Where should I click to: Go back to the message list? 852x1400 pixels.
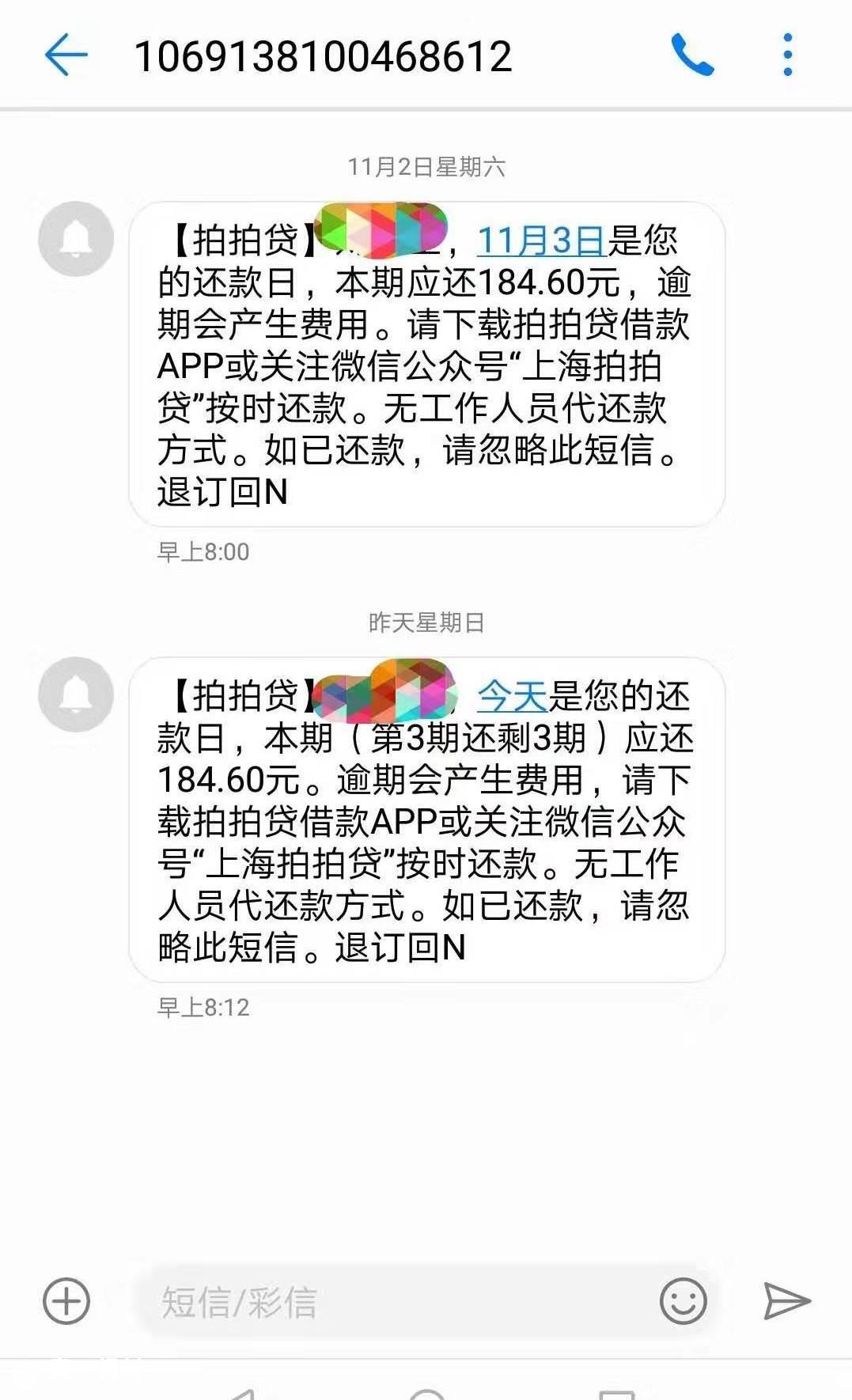(x=66, y=55)
